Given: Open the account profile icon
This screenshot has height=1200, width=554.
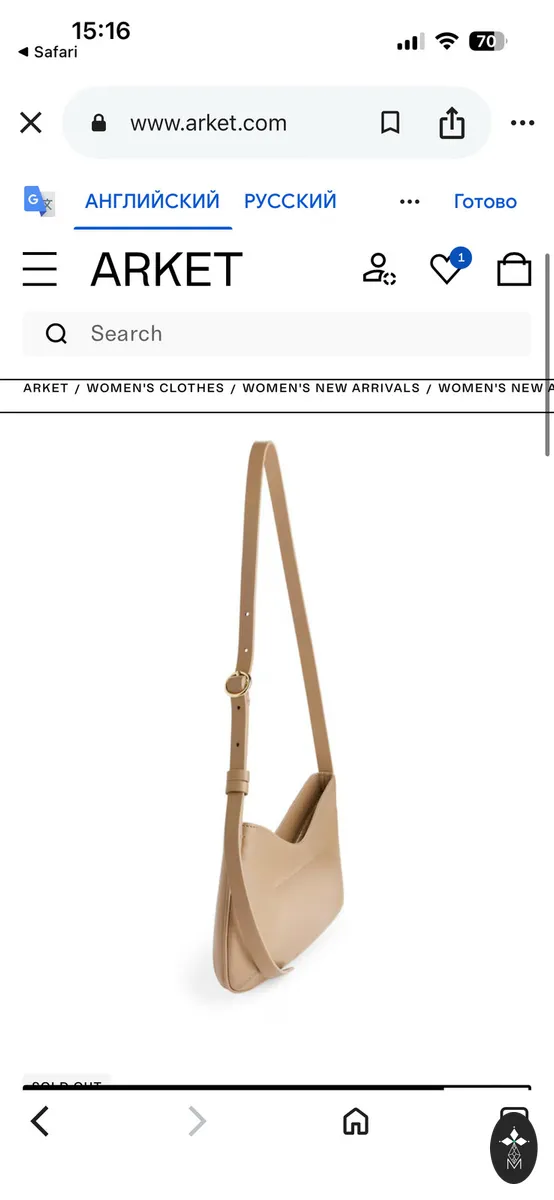Looking at the screenshot, I should [x=379, y=269].
